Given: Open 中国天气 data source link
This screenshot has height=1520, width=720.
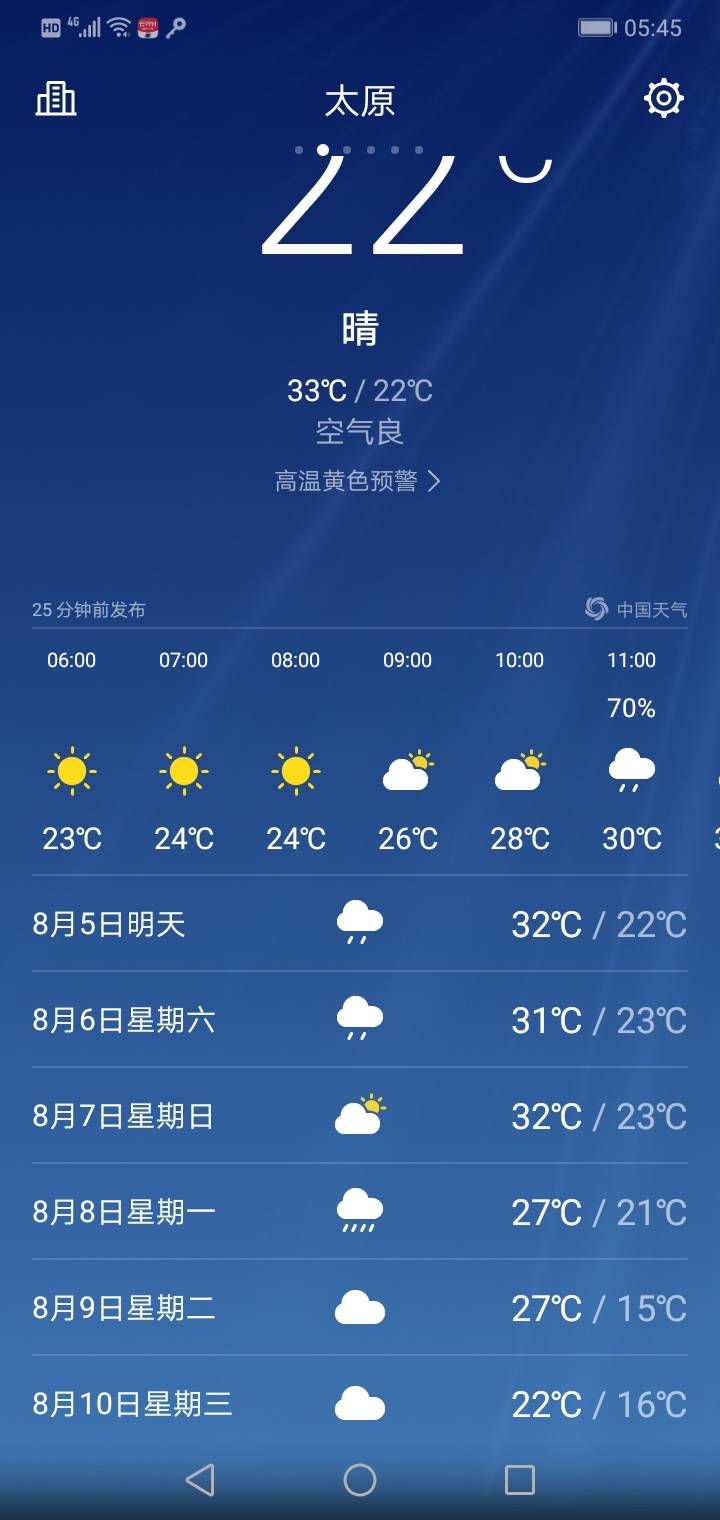Looking at the screenshot, I should [636, 609].
